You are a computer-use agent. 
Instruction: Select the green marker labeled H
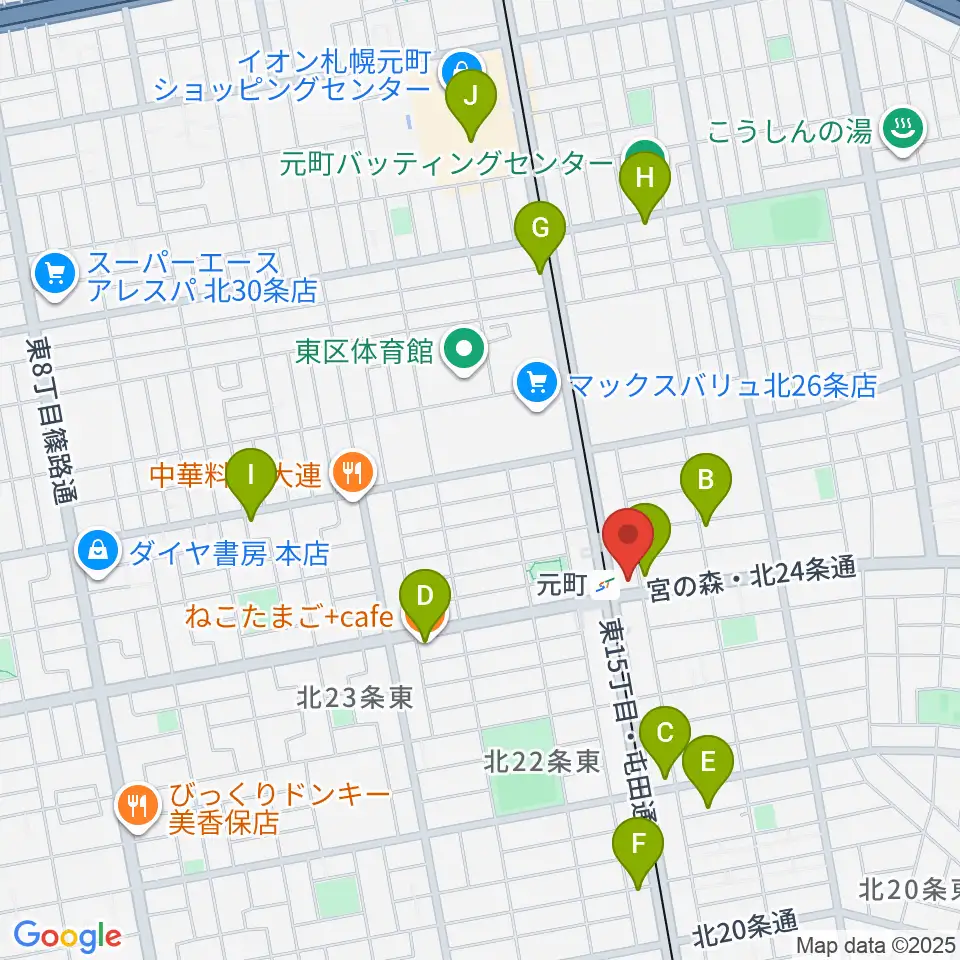(645, 180)
